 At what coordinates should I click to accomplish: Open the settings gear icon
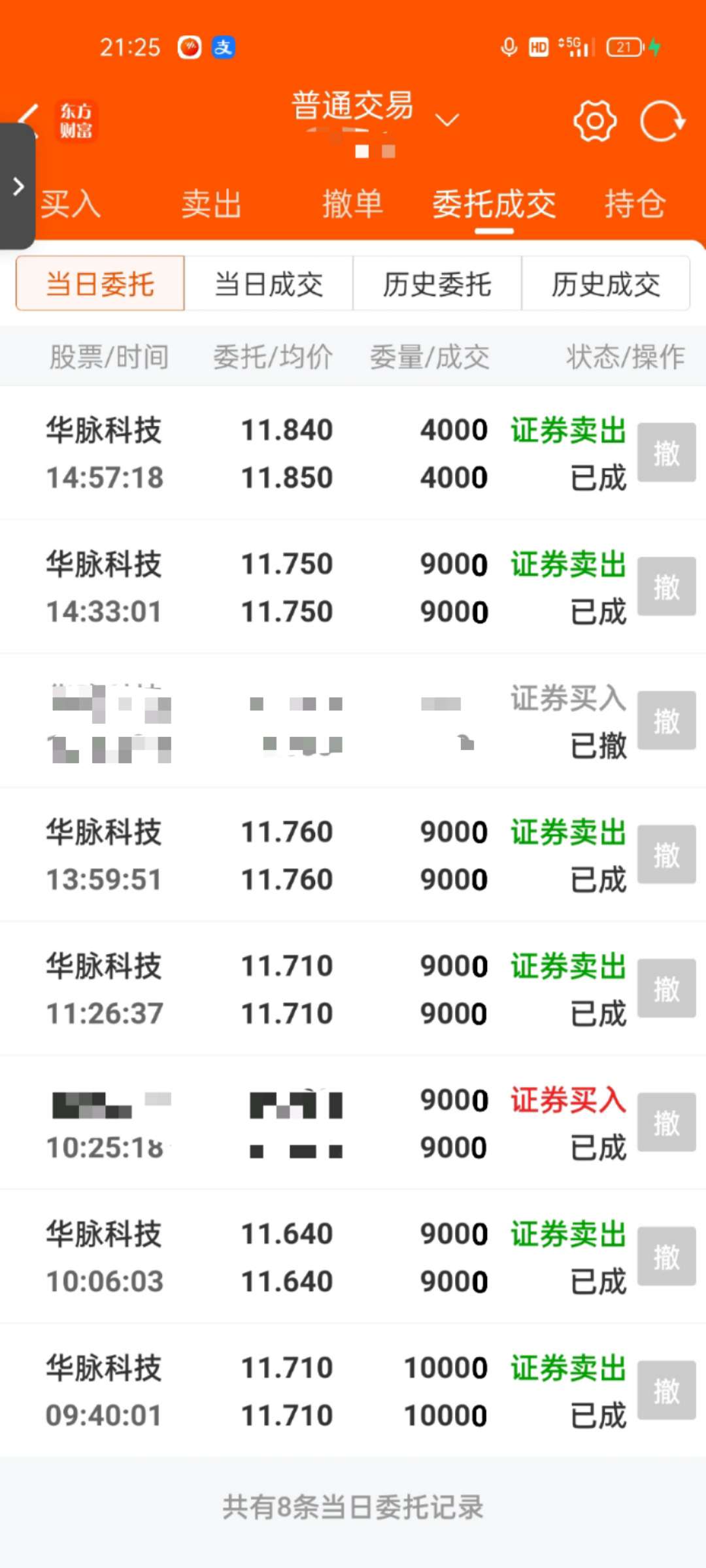pyautogui.click(x=594, y=121)
